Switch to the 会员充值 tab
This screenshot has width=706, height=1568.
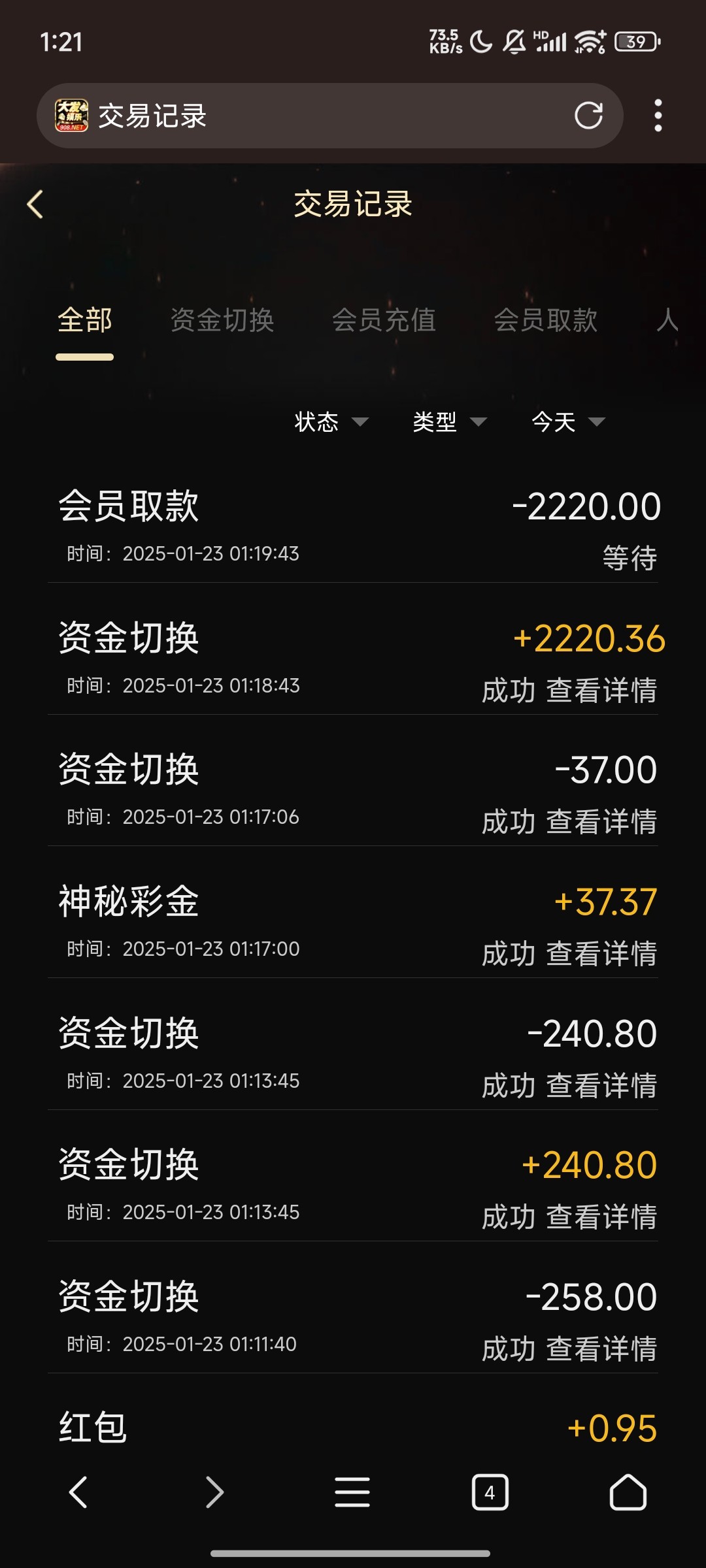(384, 320)
